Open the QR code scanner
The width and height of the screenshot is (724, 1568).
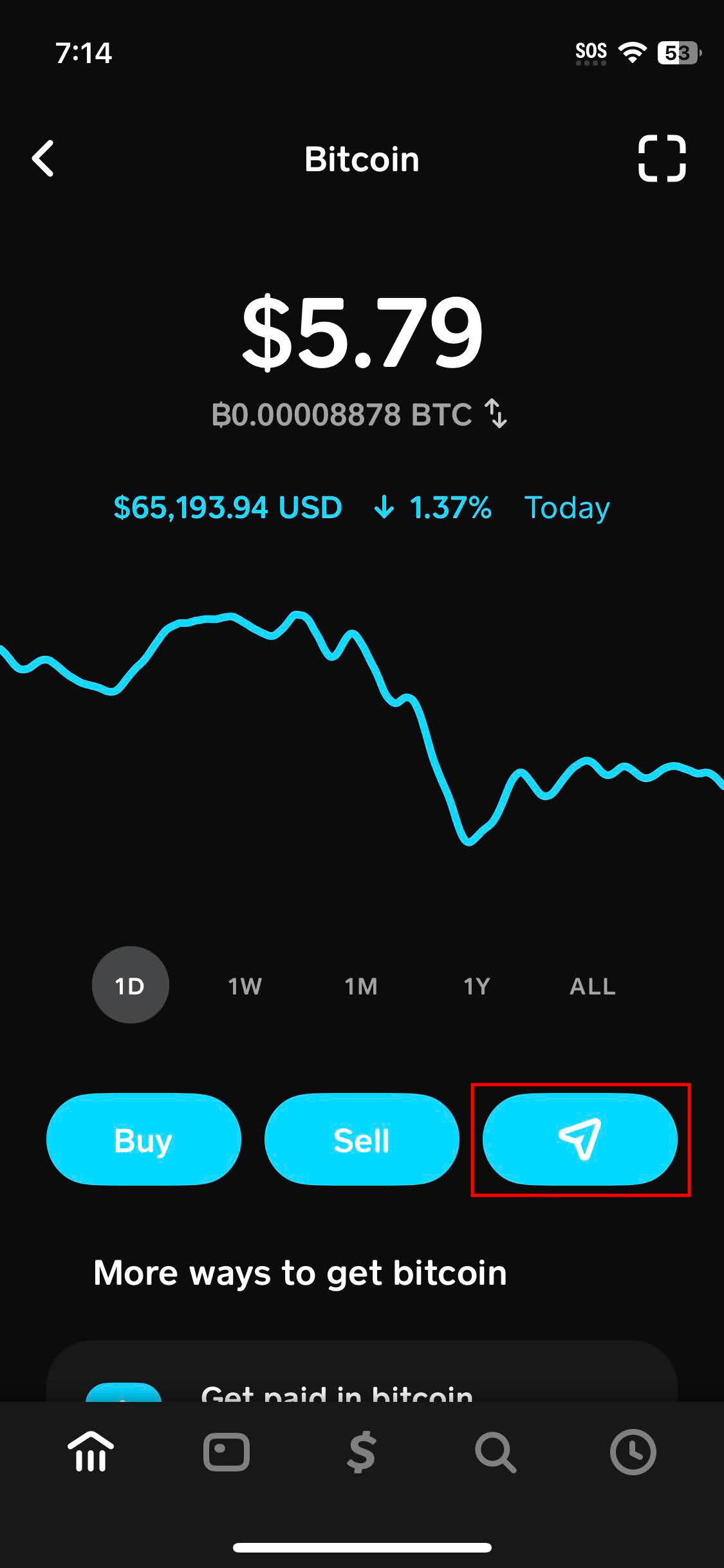[662, 158]
